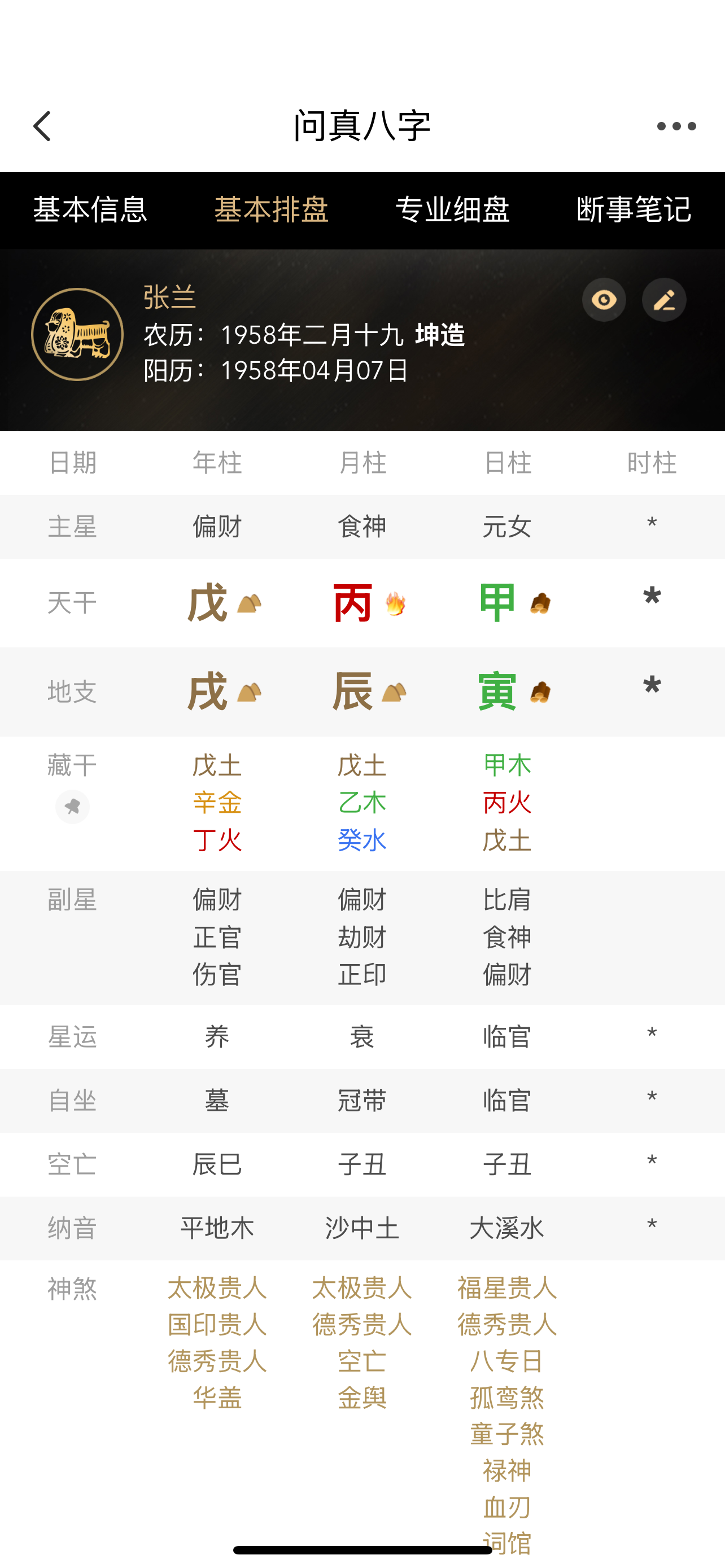Open the three-dot overflow menu

coord(676,126)
